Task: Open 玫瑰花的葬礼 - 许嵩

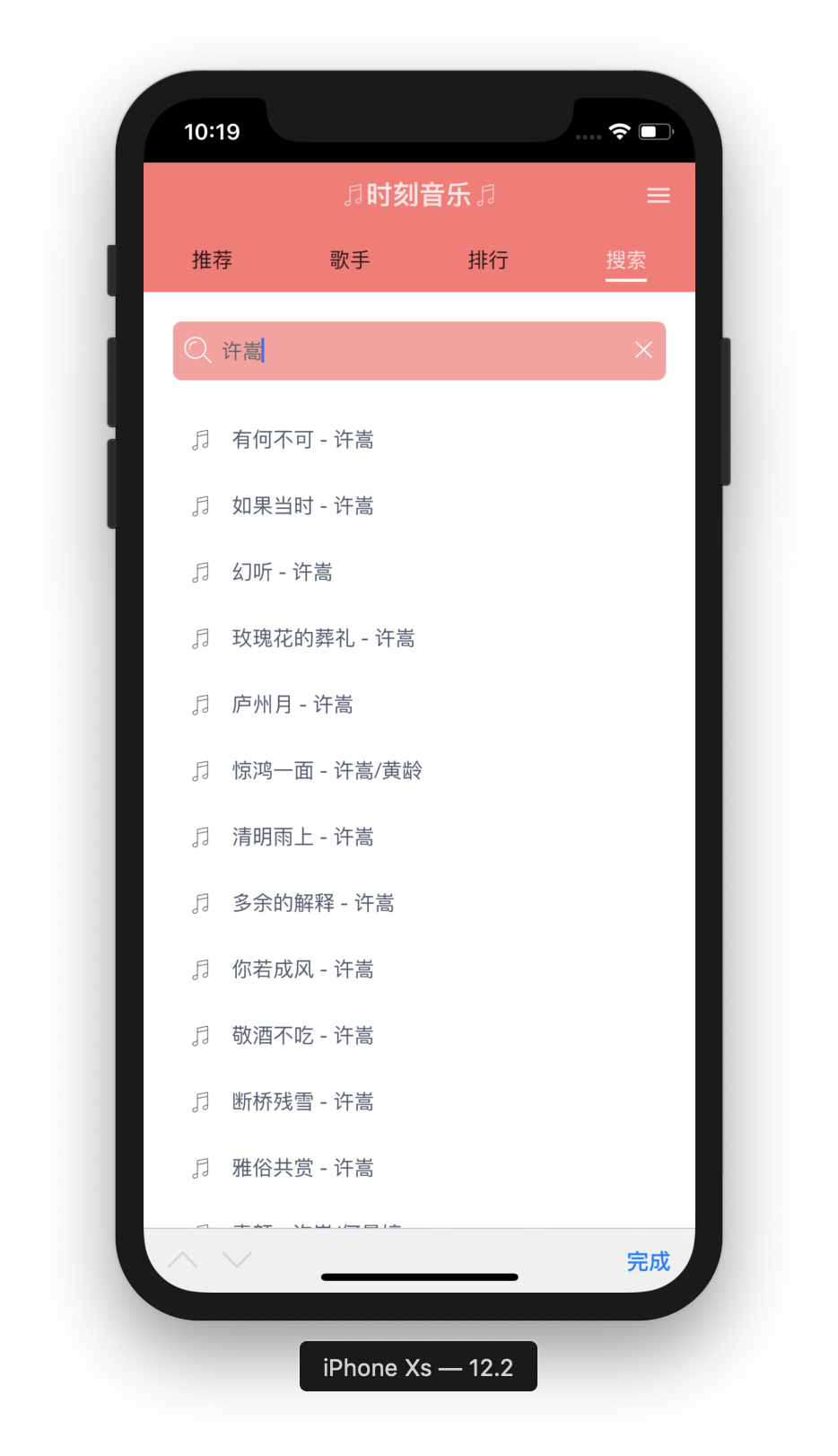Action: pos(323,638)
